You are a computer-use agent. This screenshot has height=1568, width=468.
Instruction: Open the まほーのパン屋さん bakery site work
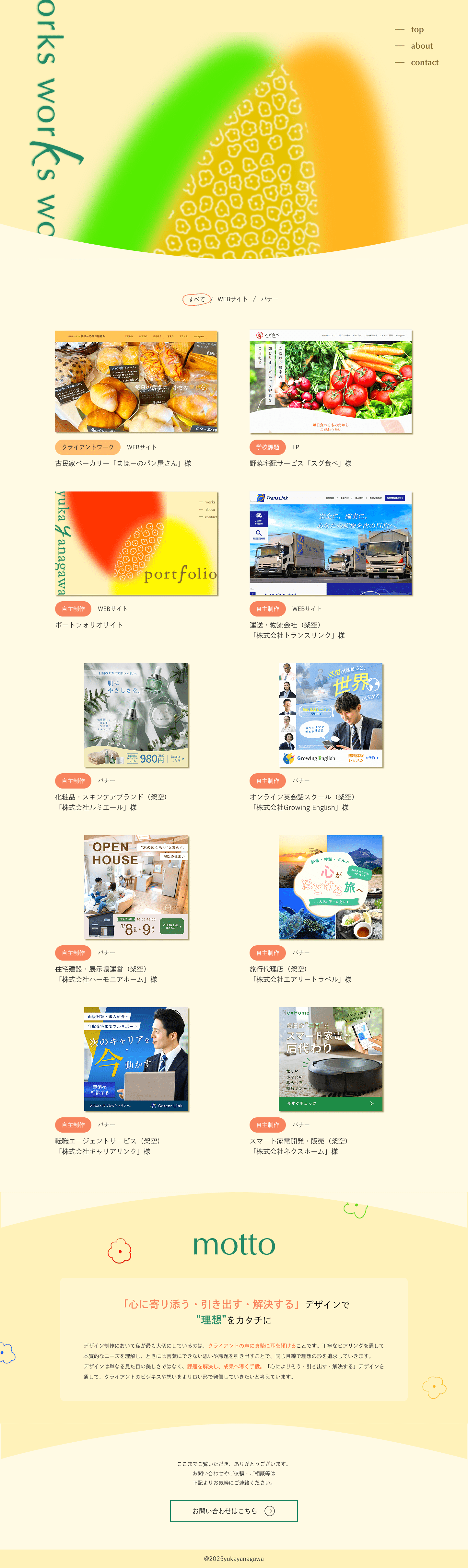tap(136, 382)
